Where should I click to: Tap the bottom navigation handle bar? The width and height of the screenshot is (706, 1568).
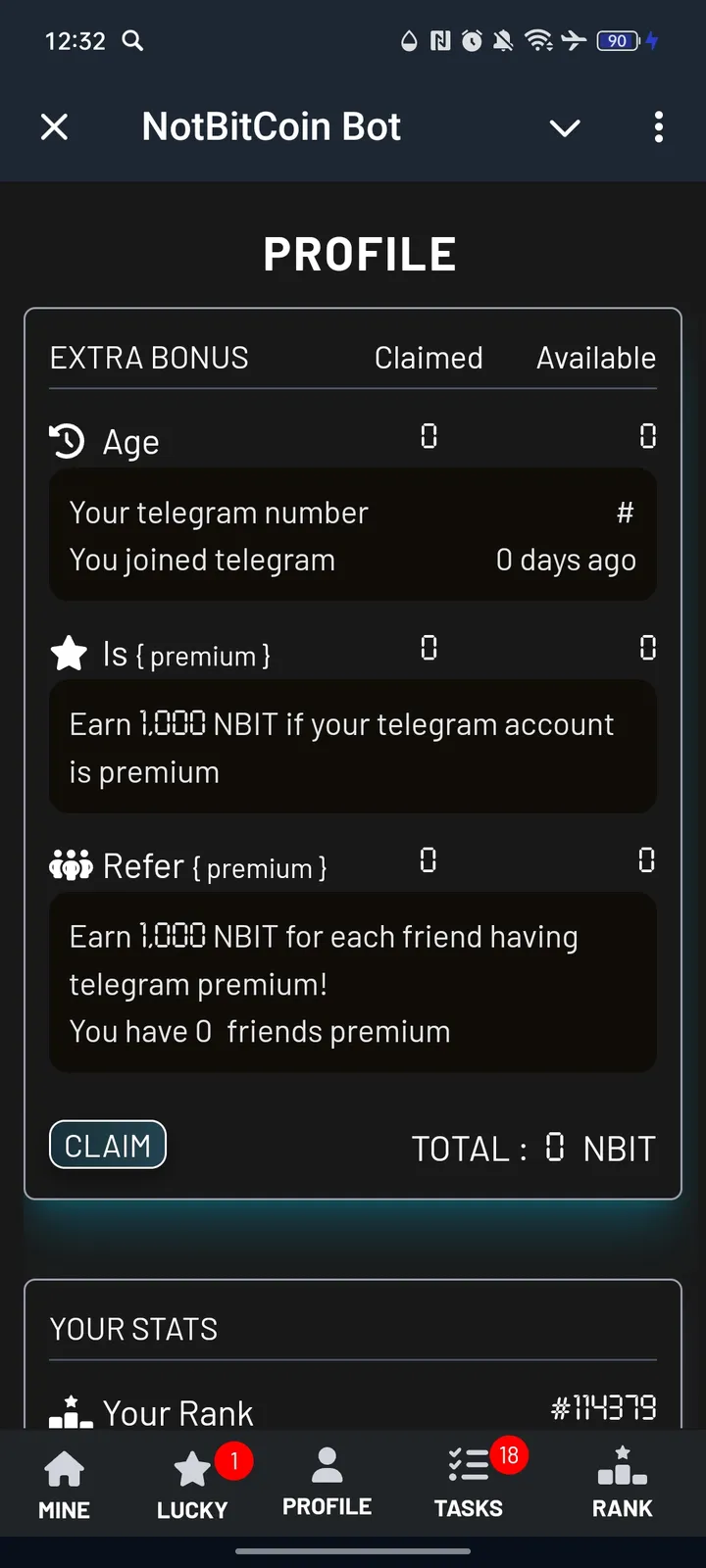[353, 1551]
